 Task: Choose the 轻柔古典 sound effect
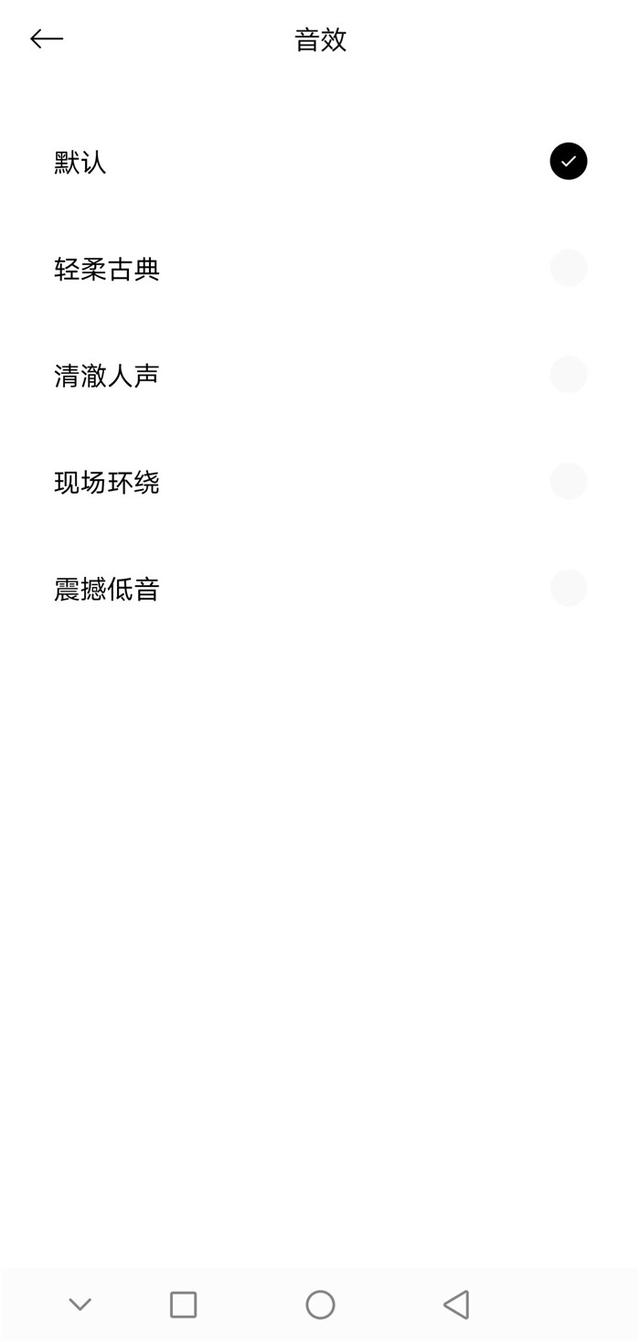320,269
